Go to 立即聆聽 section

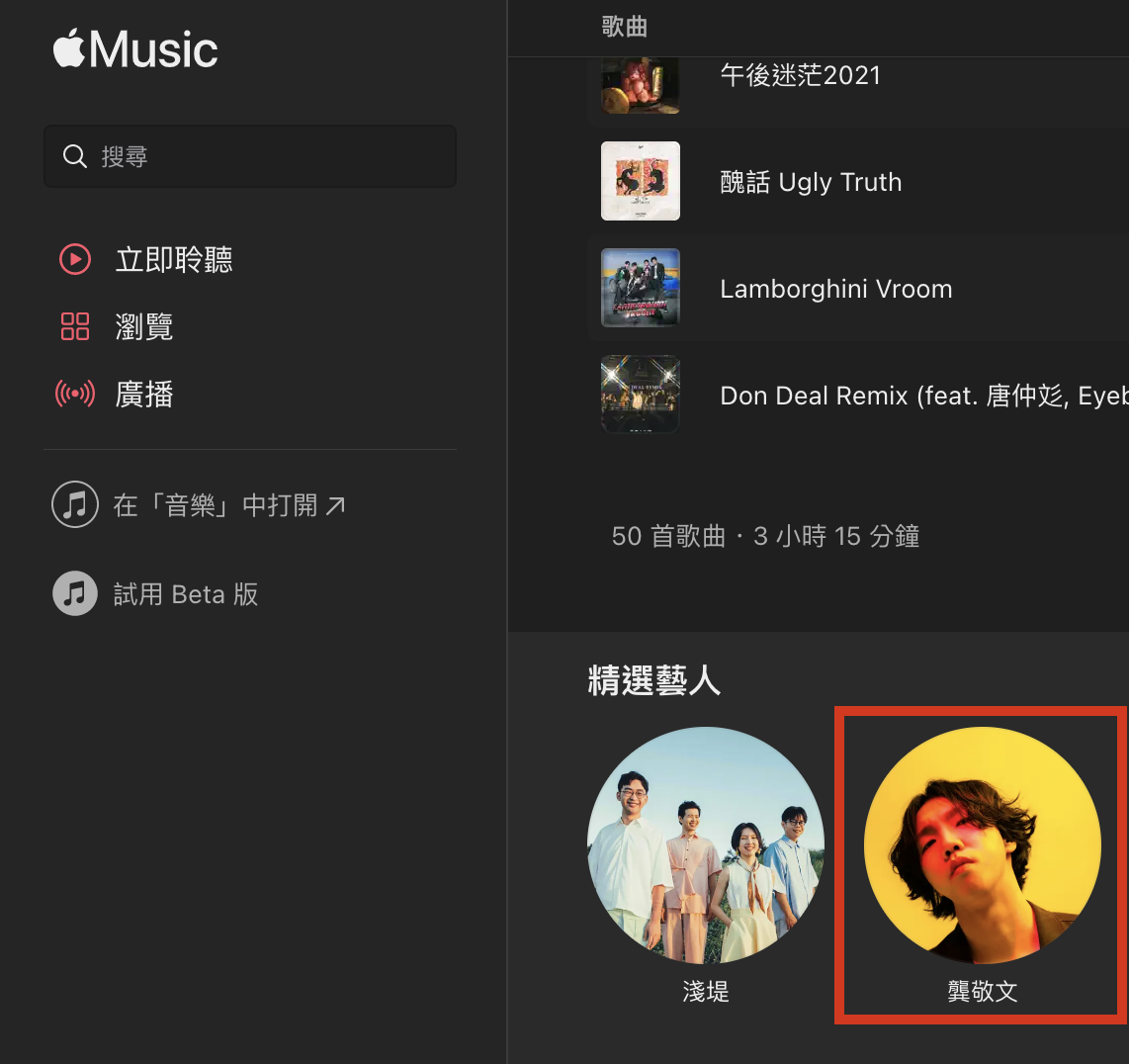173,260
